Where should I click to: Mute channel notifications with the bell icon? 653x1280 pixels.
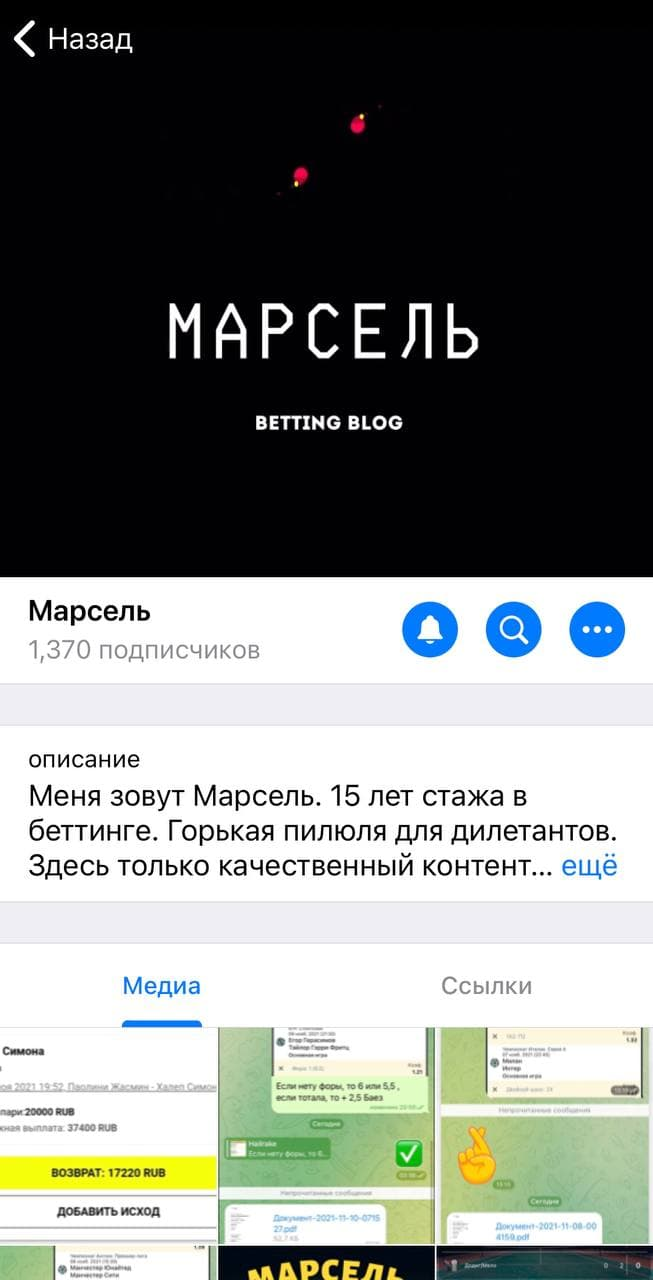pos(430,630)
